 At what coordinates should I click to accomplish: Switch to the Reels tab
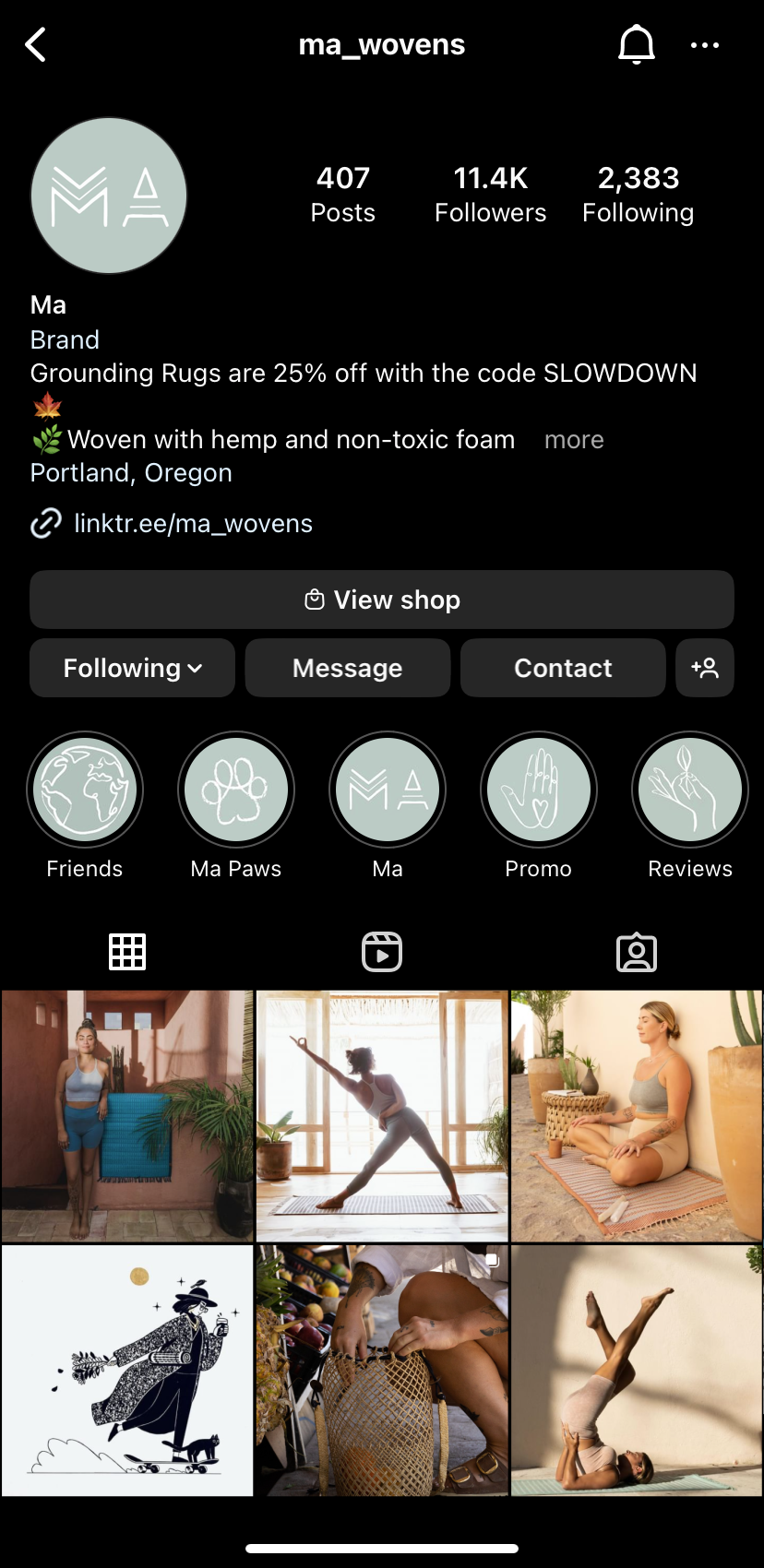382,952
